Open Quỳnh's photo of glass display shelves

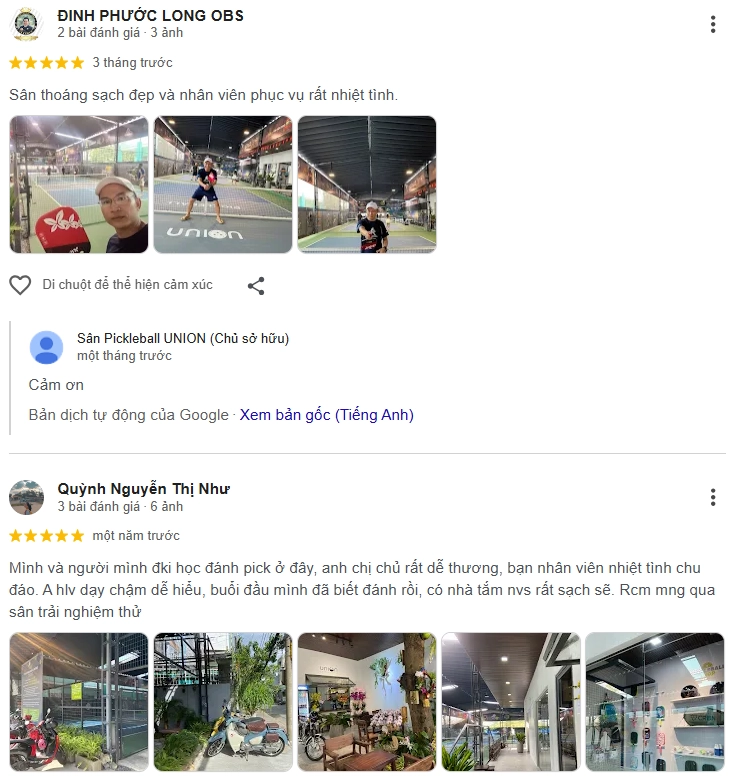pos(654,702)
